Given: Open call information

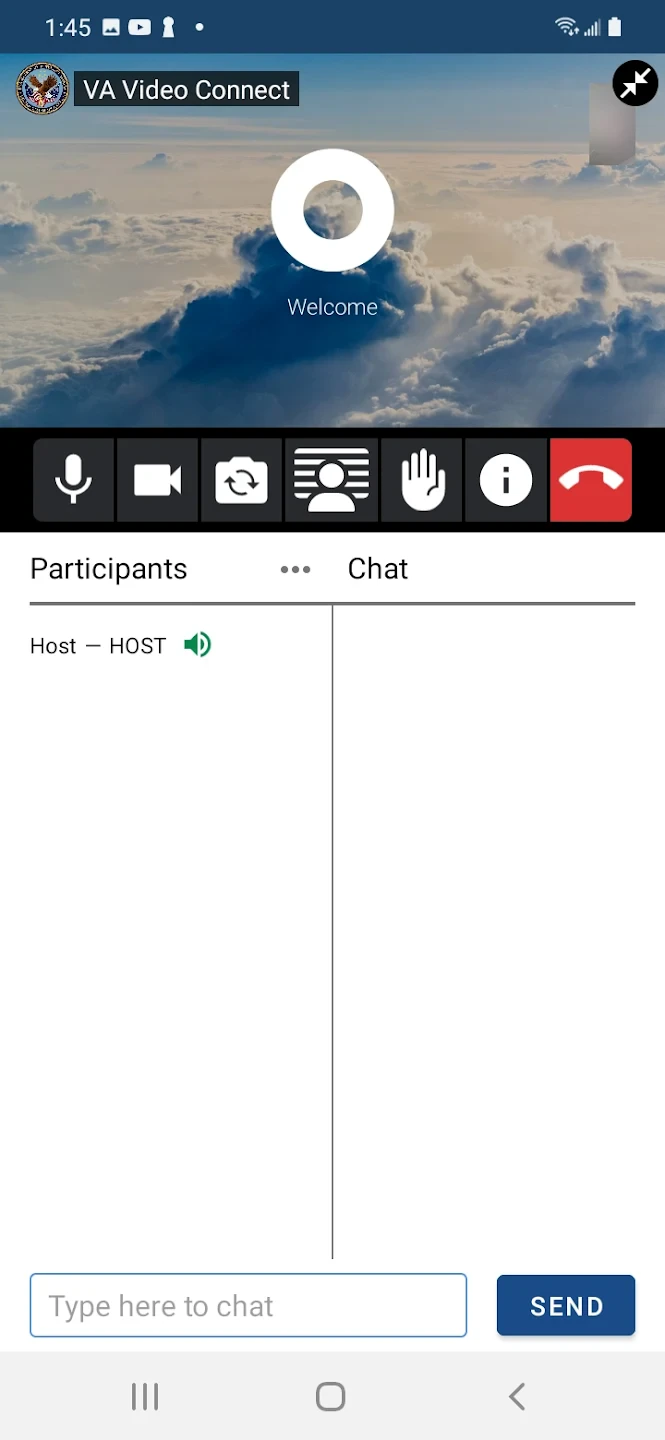Looking at the screenshot, I should [x=506, y=480].
